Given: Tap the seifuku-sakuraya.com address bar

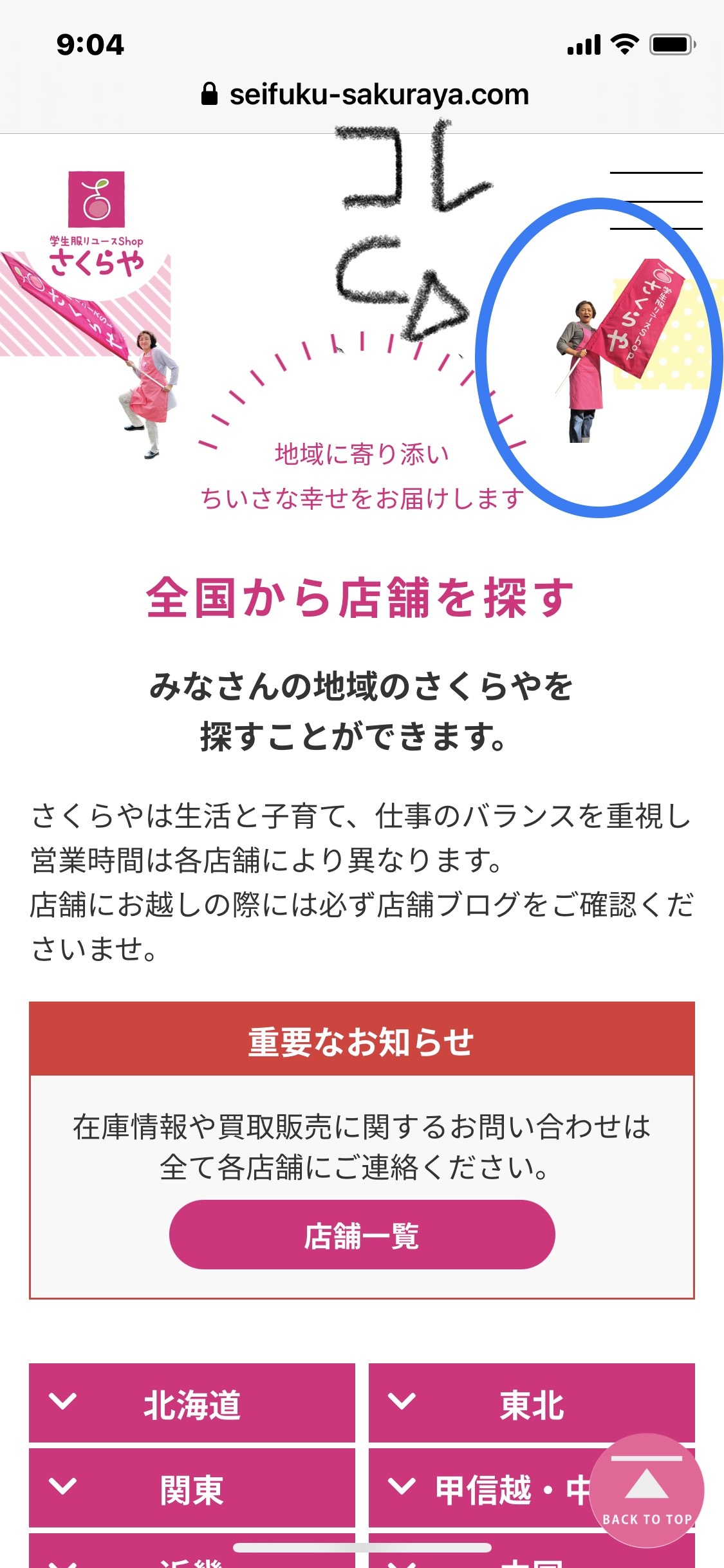Looking at the screenshot, I should [x=364, y=95].
